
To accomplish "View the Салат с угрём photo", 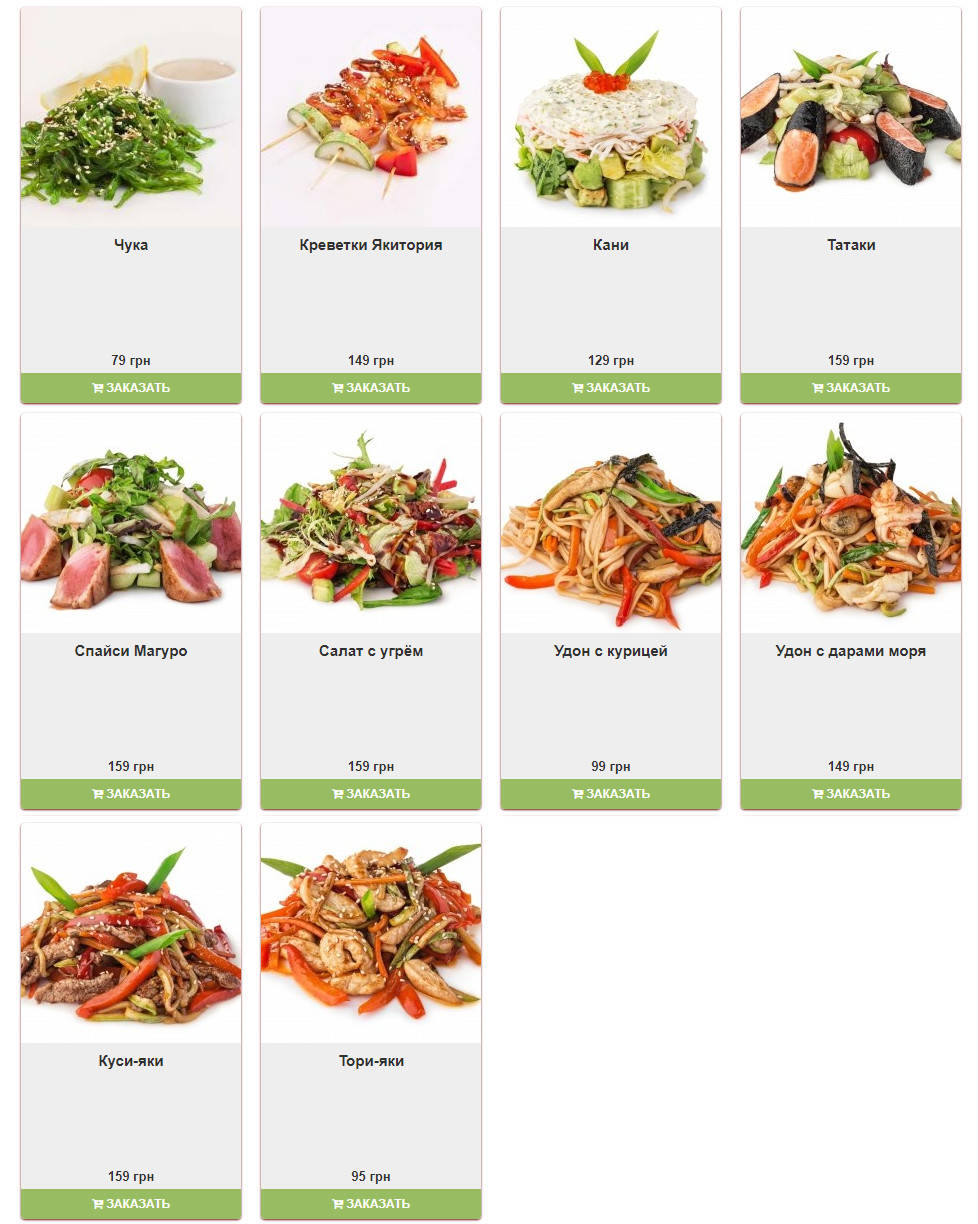I will click(x=371, y=525).
